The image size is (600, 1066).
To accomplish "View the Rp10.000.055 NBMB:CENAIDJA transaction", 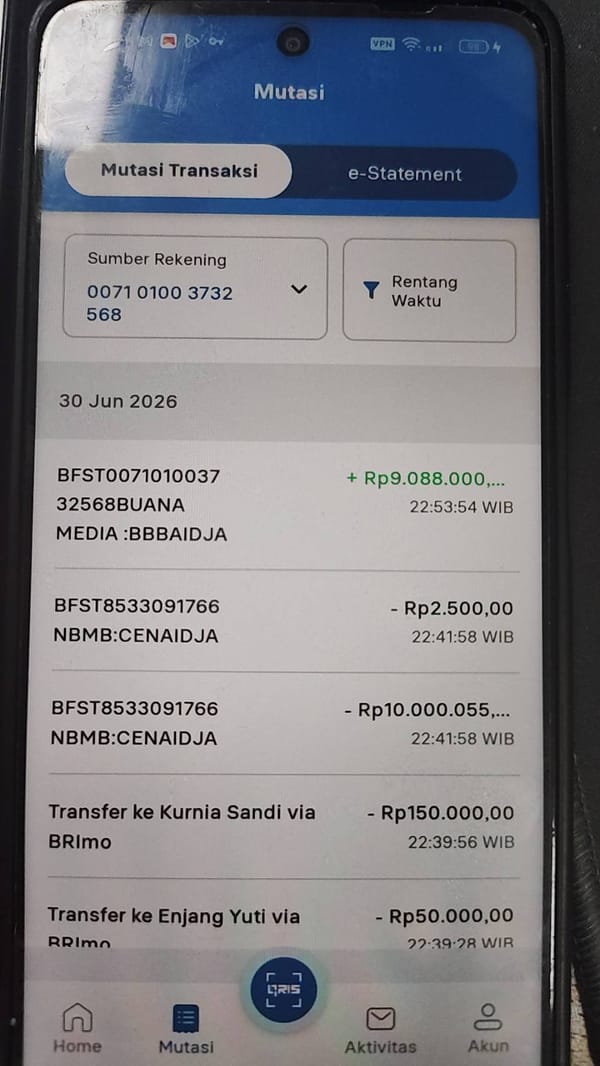I will [x=284, y=723].
